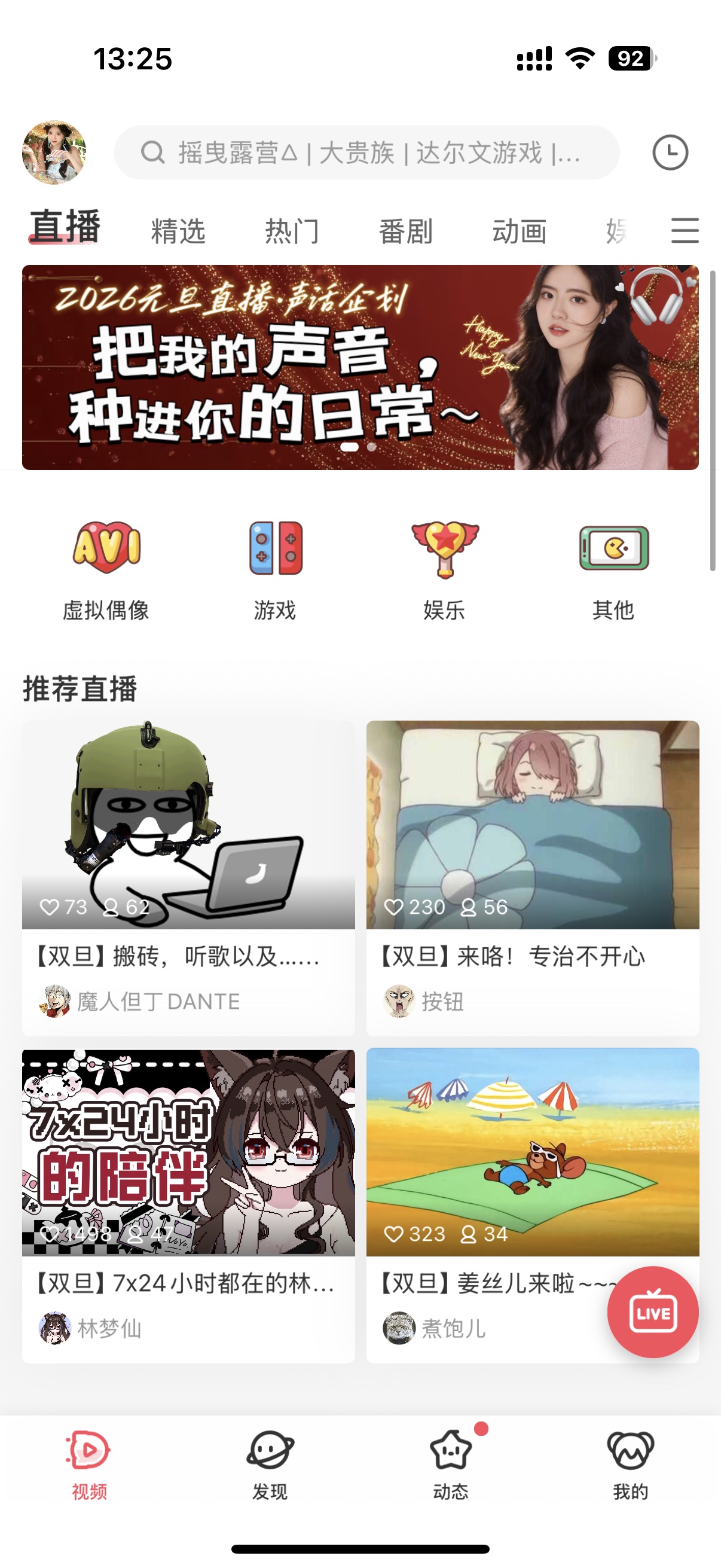Open the 虚拟偶像 category
Viewport: 721px width, 1568px height.
(x=106, y=570)
